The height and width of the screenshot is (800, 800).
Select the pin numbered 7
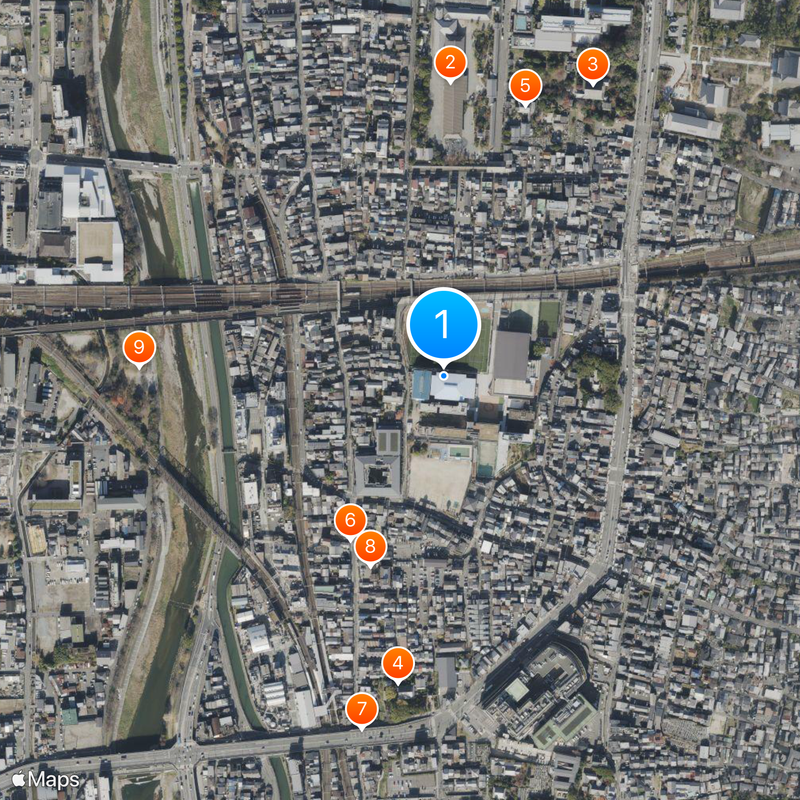pos(361,709)
